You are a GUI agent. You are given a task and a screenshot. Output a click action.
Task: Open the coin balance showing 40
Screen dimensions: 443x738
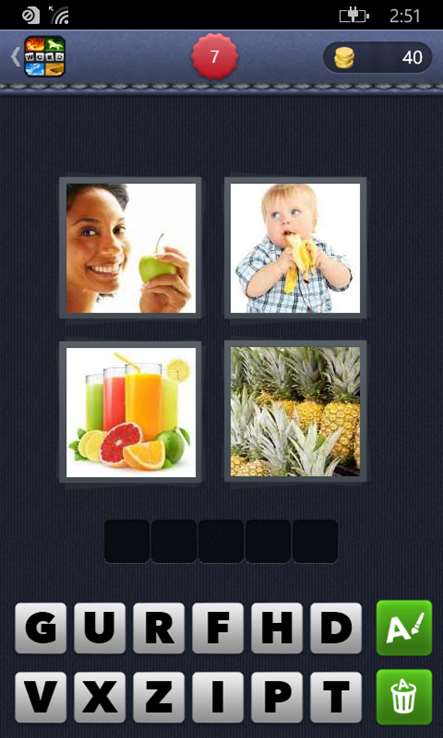(378, 57)
